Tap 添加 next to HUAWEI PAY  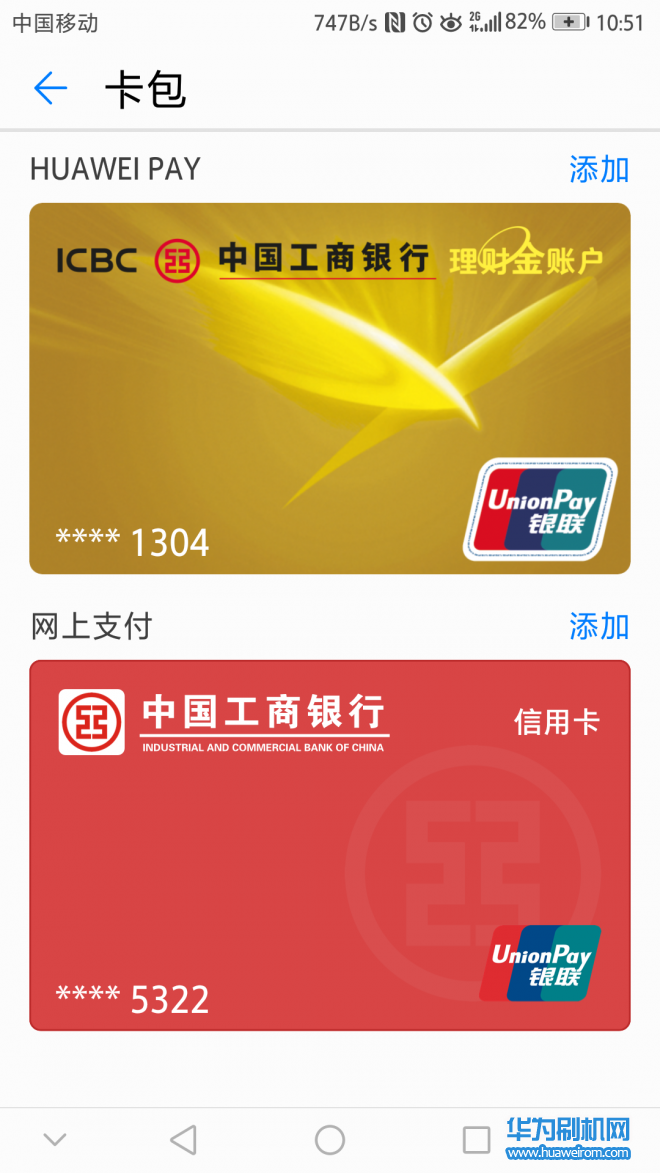(598, 169)
